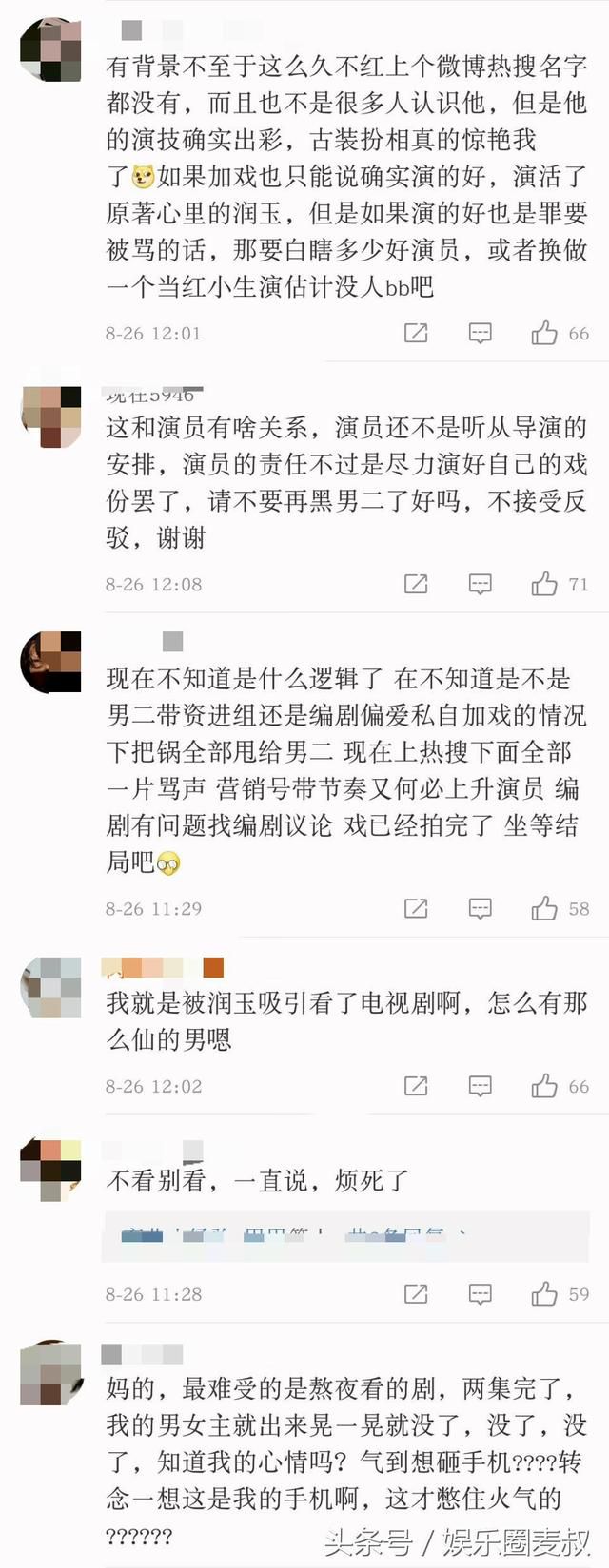
Task: Reply to the comment posted at 8-26 12:08
Action: [481, 584]
